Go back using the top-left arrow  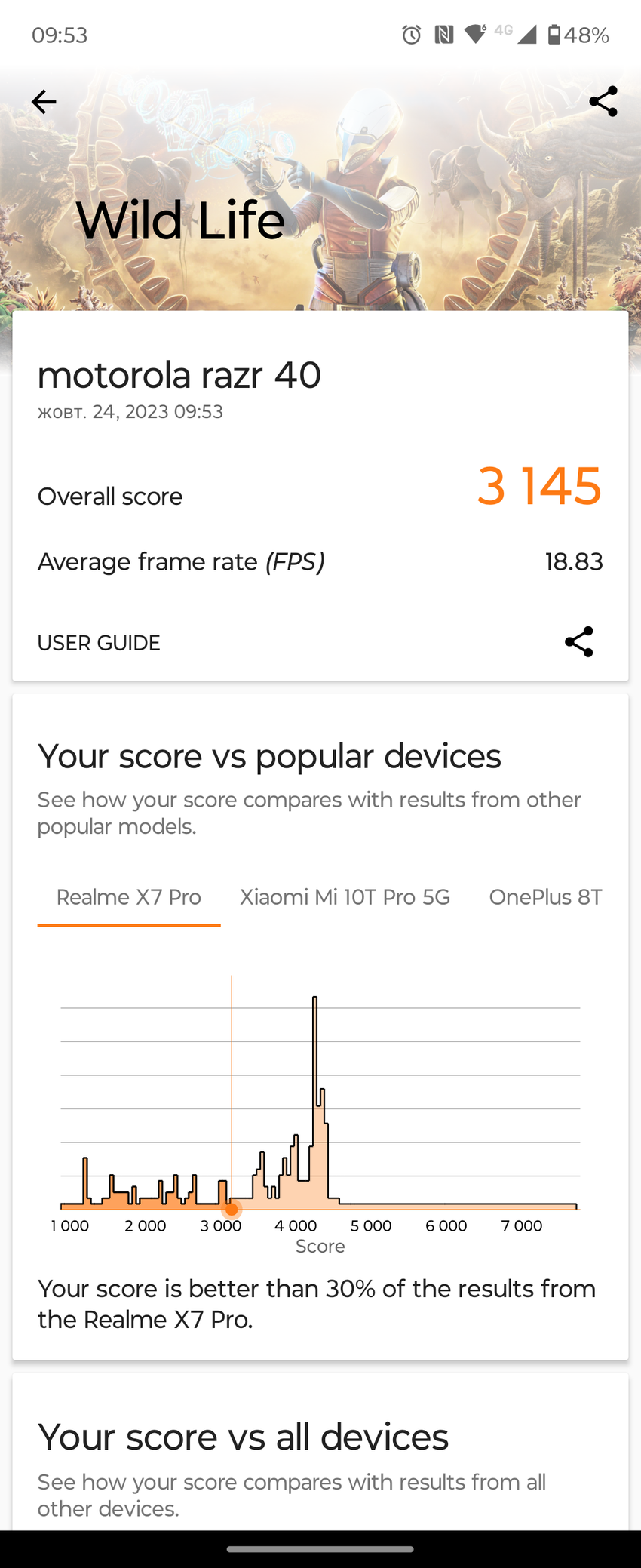(44, 102)
